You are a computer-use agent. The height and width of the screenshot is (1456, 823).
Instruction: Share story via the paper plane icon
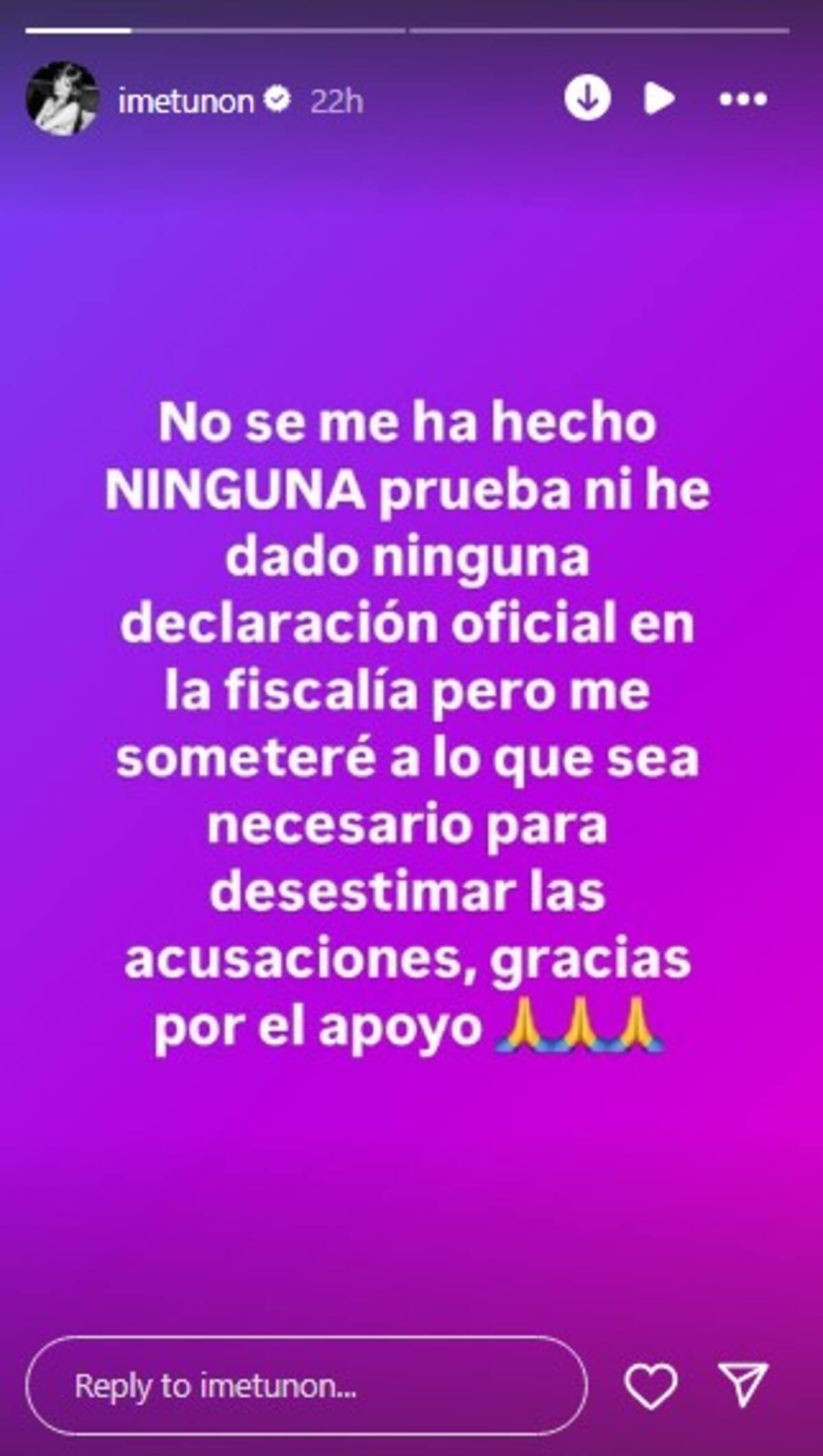tap(742, 1385)
